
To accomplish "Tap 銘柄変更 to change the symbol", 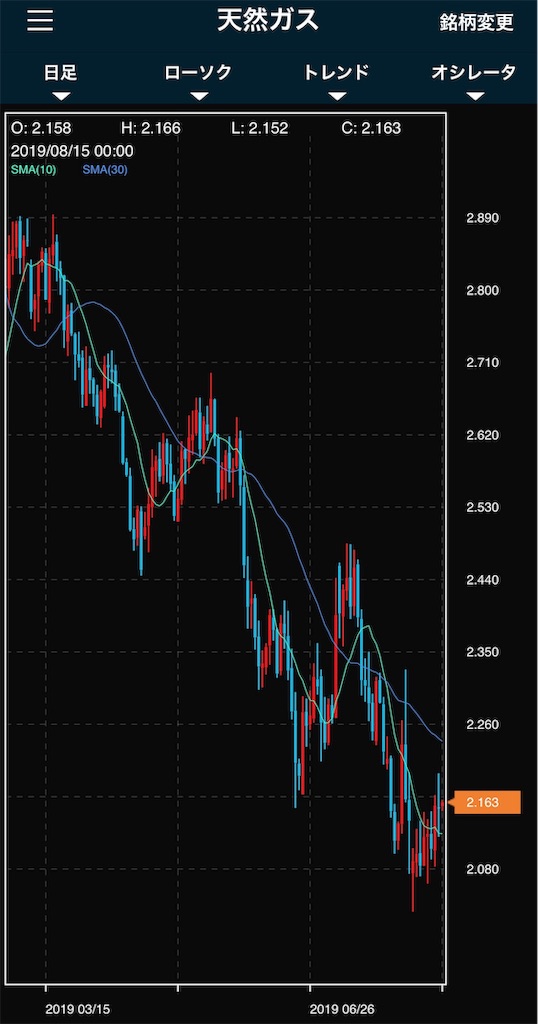I will pyautogui.click(x=476, y=22).
